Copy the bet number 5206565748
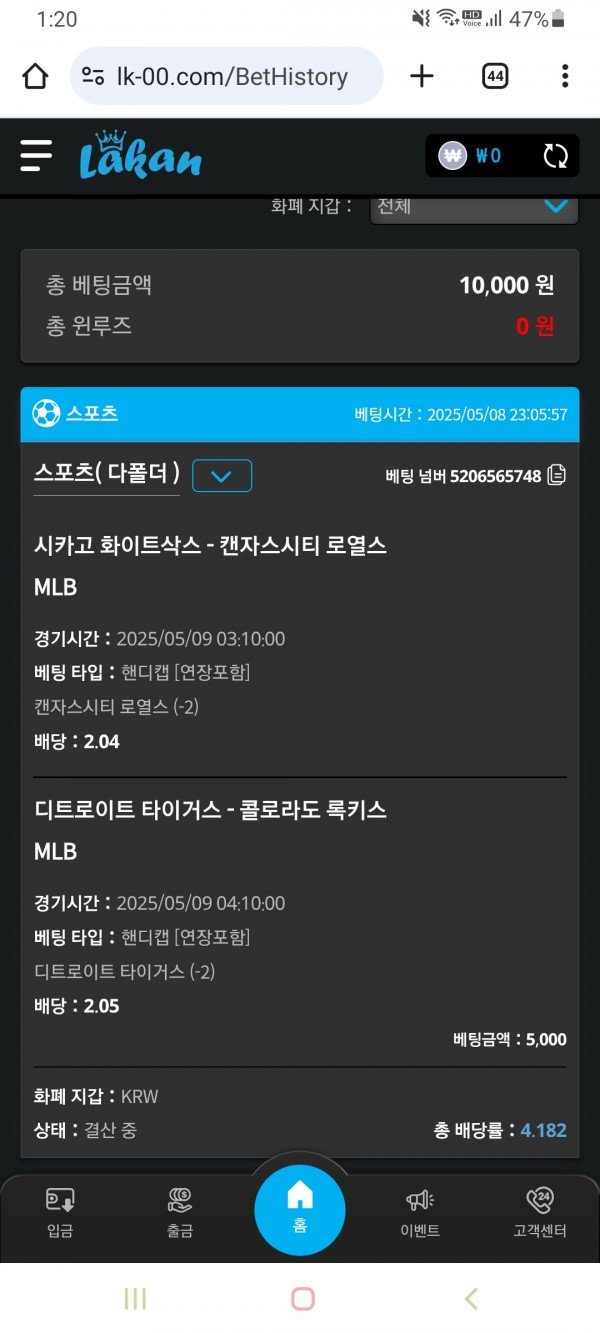This screenshot has height=1333, width=600. click(x=557, y=476)
